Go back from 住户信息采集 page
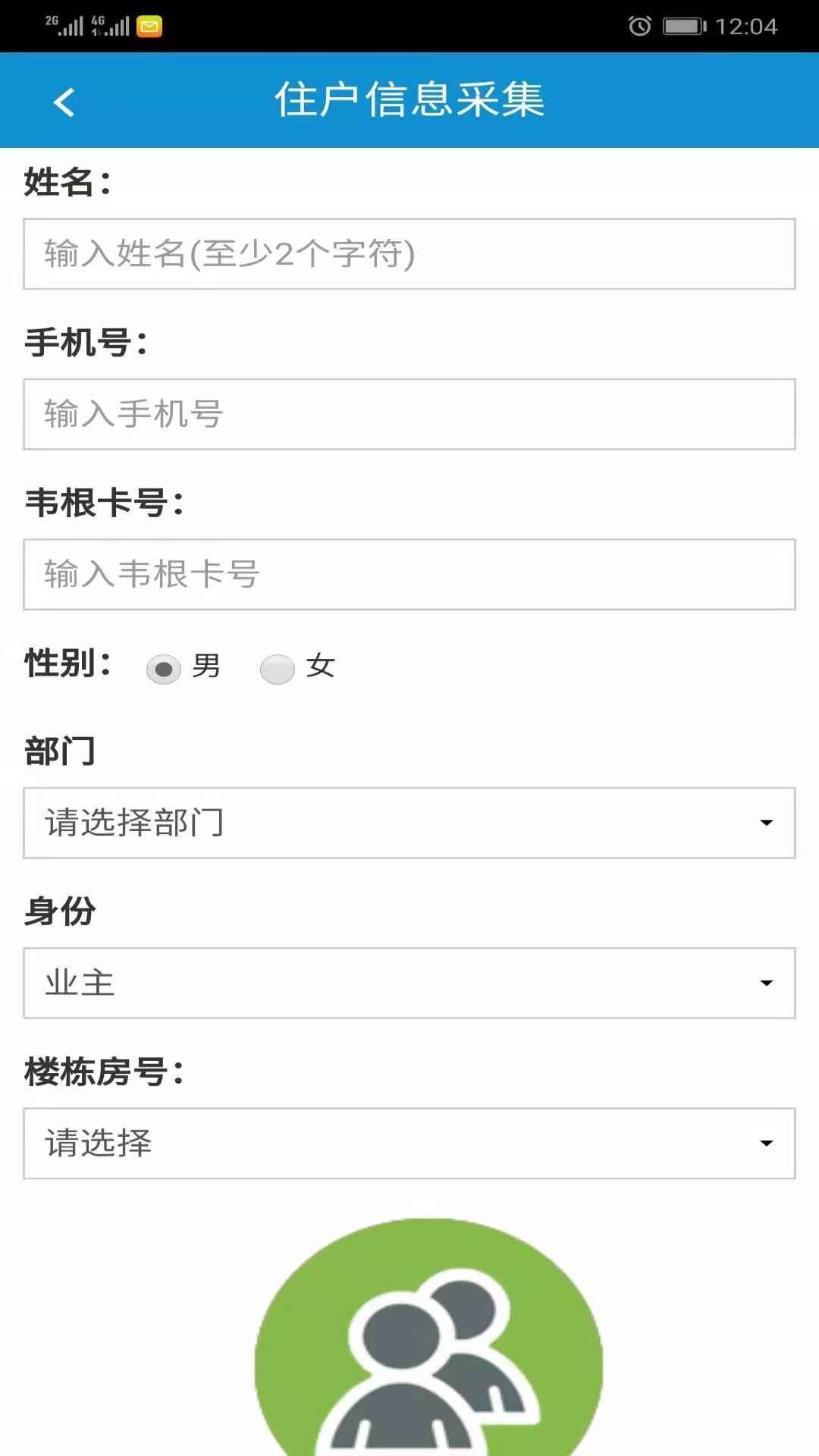The height and width of the screenshot is (1456, 819). tap(64, 102)
